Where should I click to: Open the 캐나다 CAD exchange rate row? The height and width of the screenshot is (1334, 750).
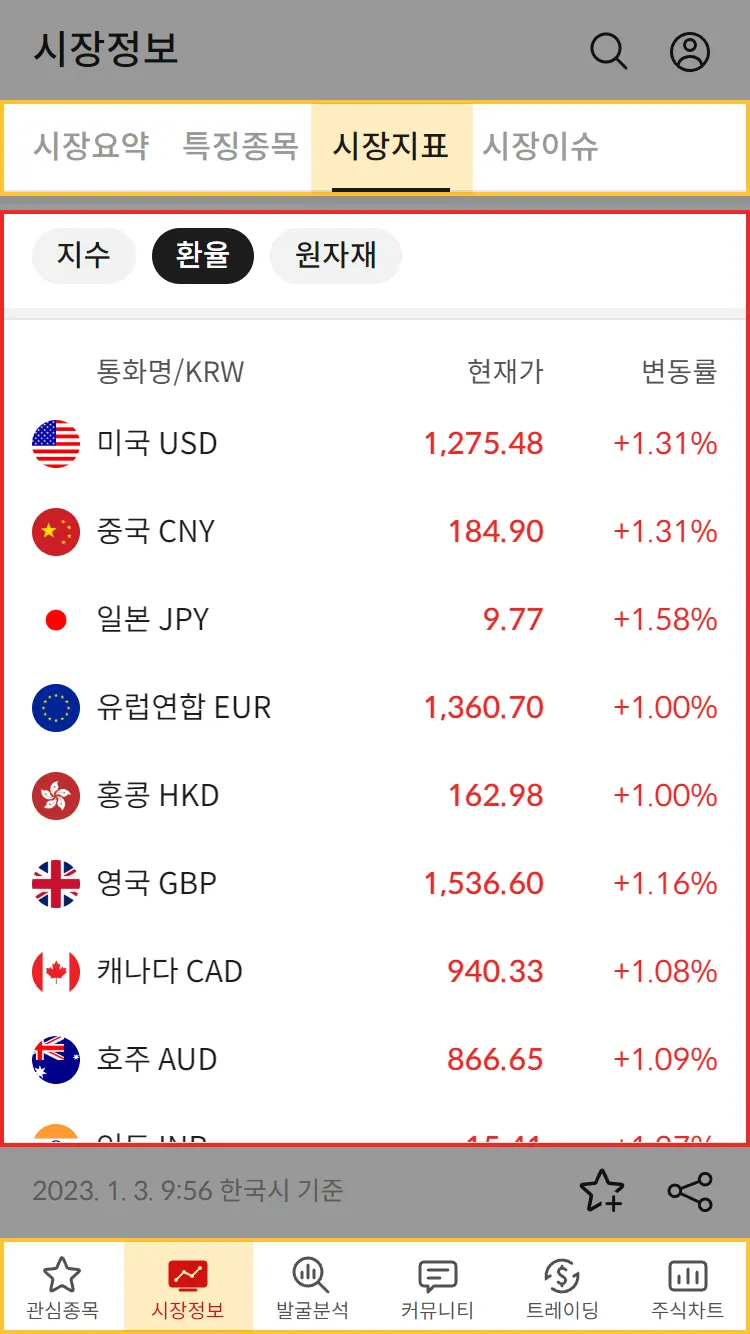pyautogui.click(x=375, y=971)
